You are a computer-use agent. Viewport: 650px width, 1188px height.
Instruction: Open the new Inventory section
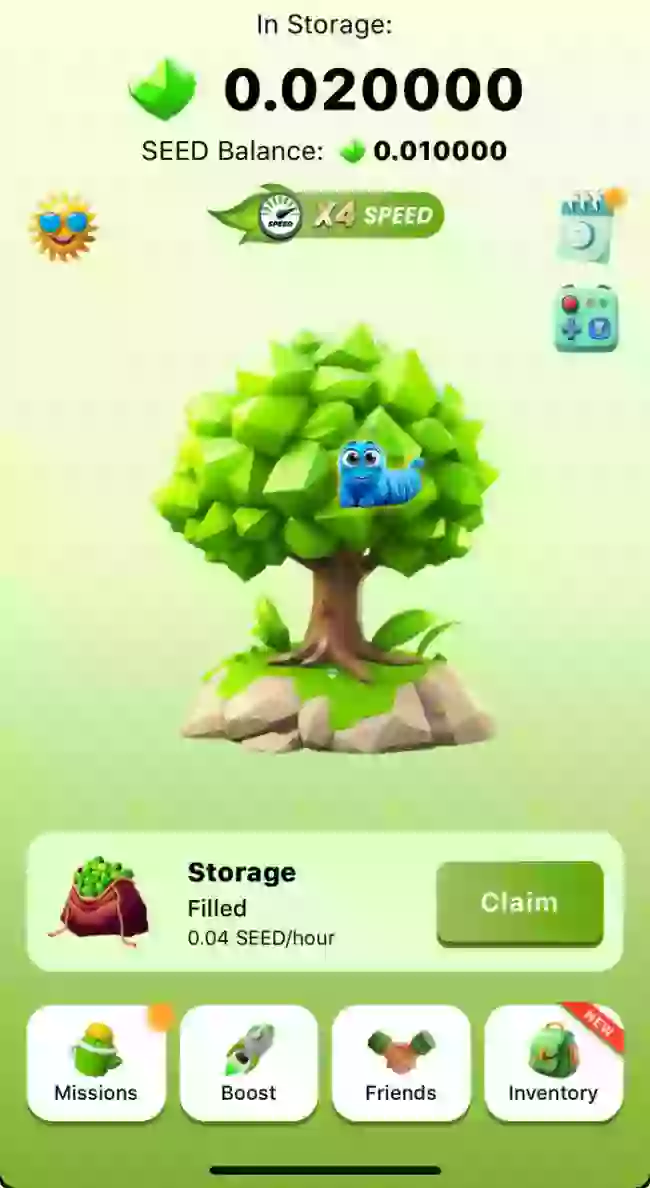coord(553,1063)
